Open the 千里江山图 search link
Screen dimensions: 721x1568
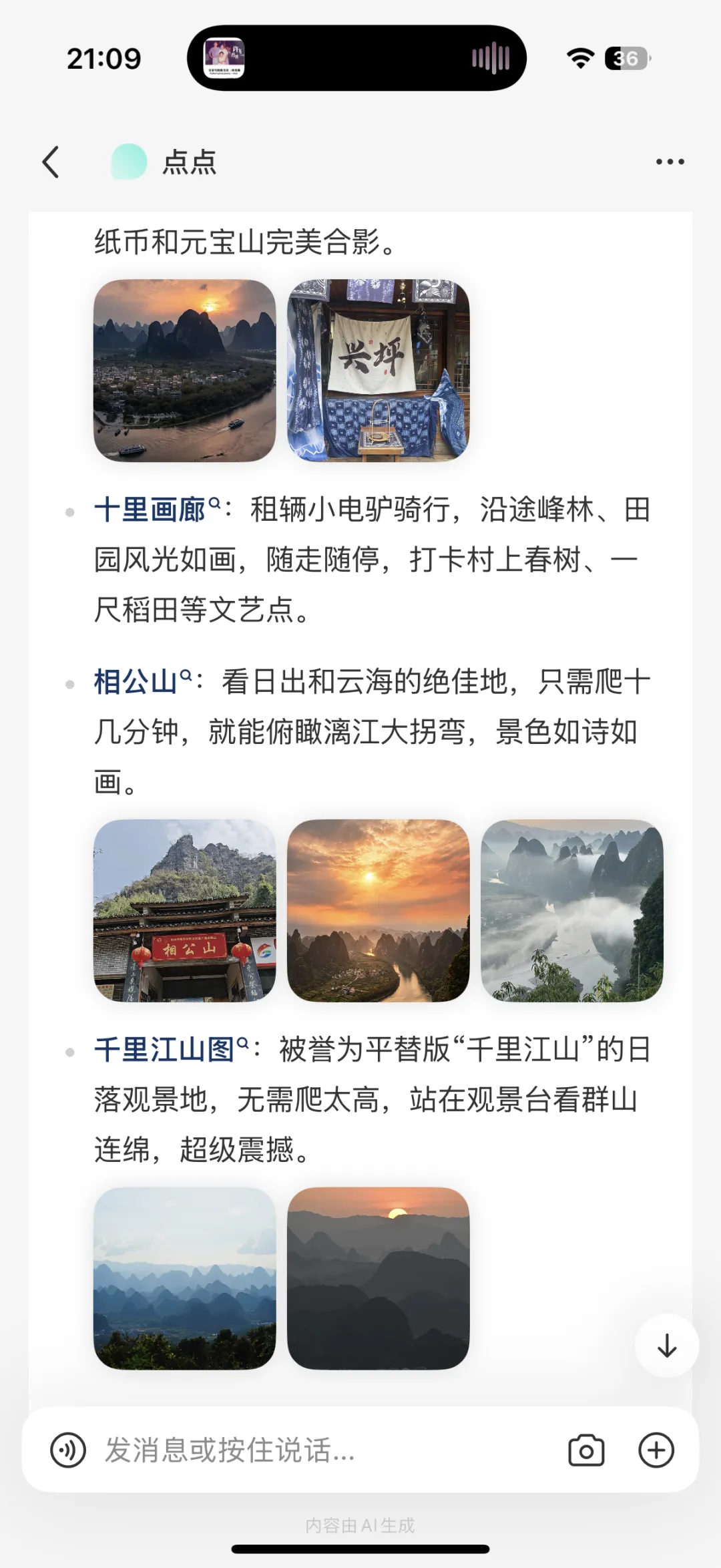[171, 1049]
